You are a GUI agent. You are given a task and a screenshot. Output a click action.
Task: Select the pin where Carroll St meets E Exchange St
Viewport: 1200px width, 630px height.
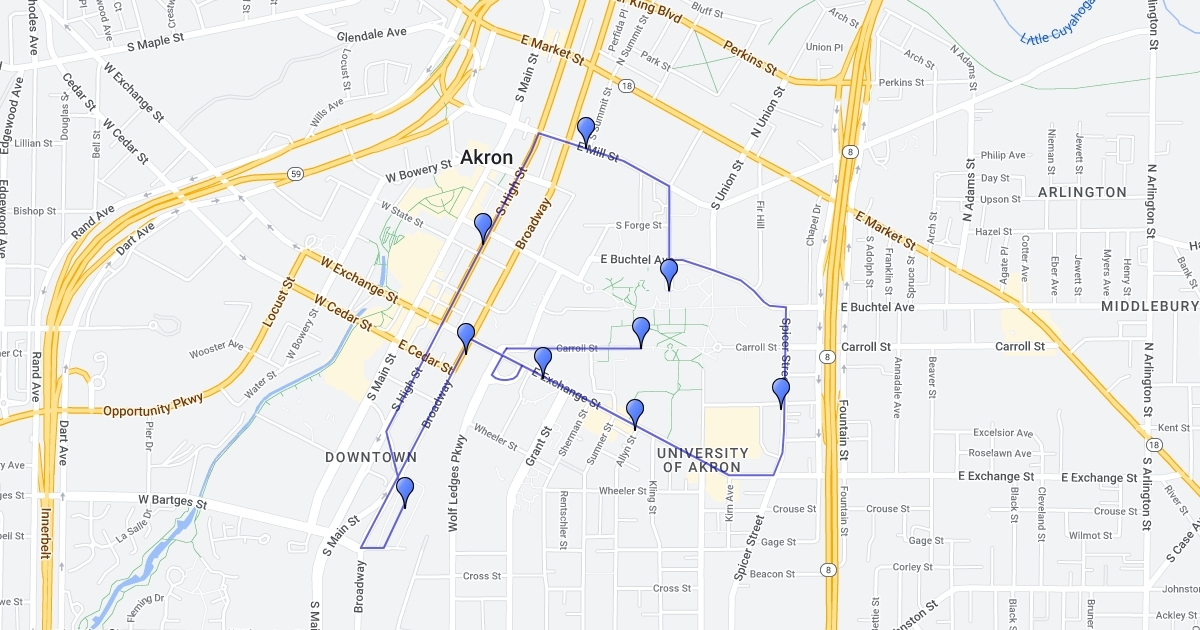pyautogui.click(x=543, y=362)
